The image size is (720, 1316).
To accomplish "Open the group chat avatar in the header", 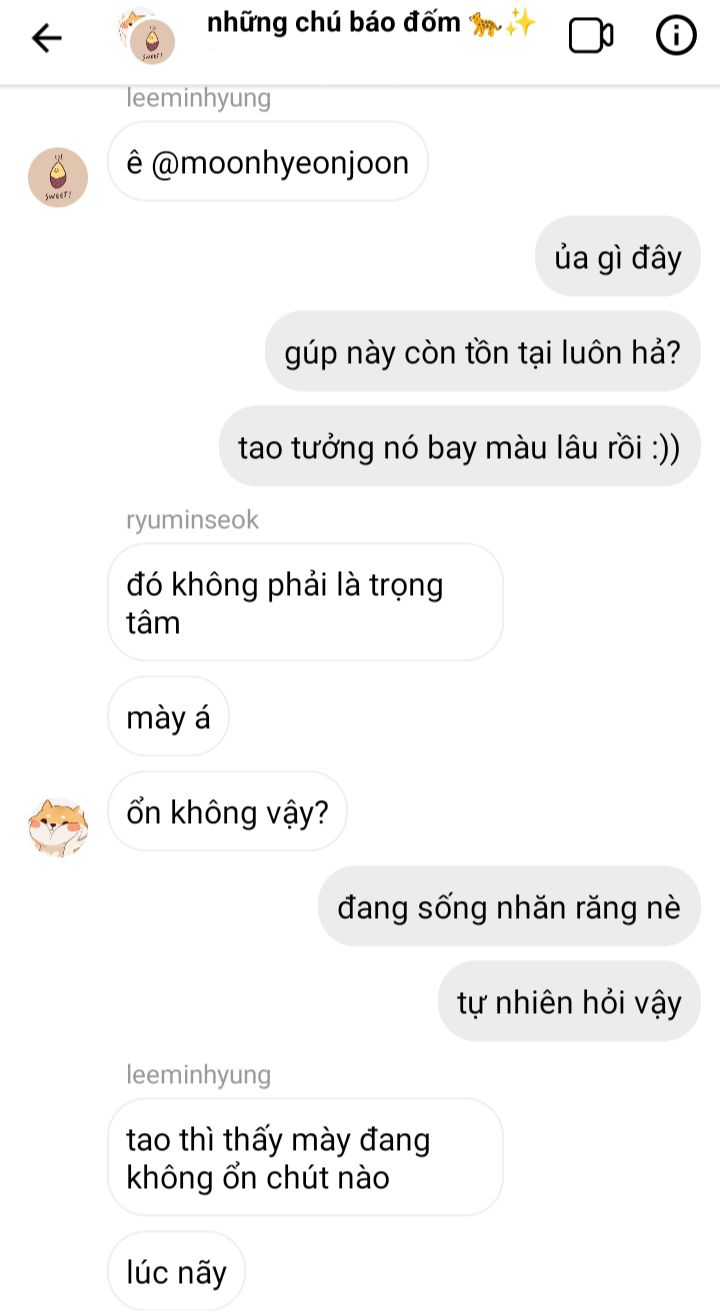I will click(146, 37).
